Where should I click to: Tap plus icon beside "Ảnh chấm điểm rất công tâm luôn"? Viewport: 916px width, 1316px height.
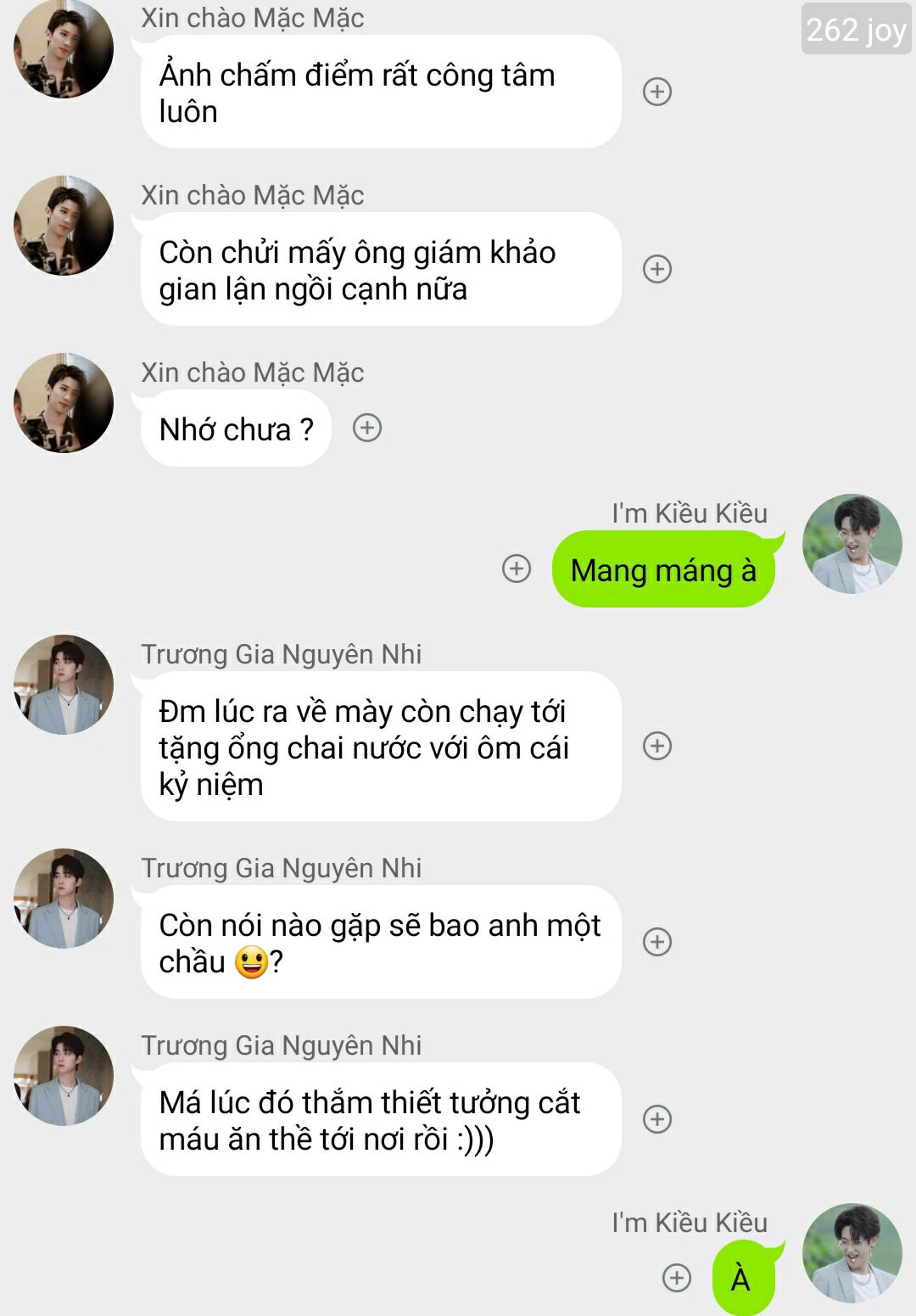657,92
